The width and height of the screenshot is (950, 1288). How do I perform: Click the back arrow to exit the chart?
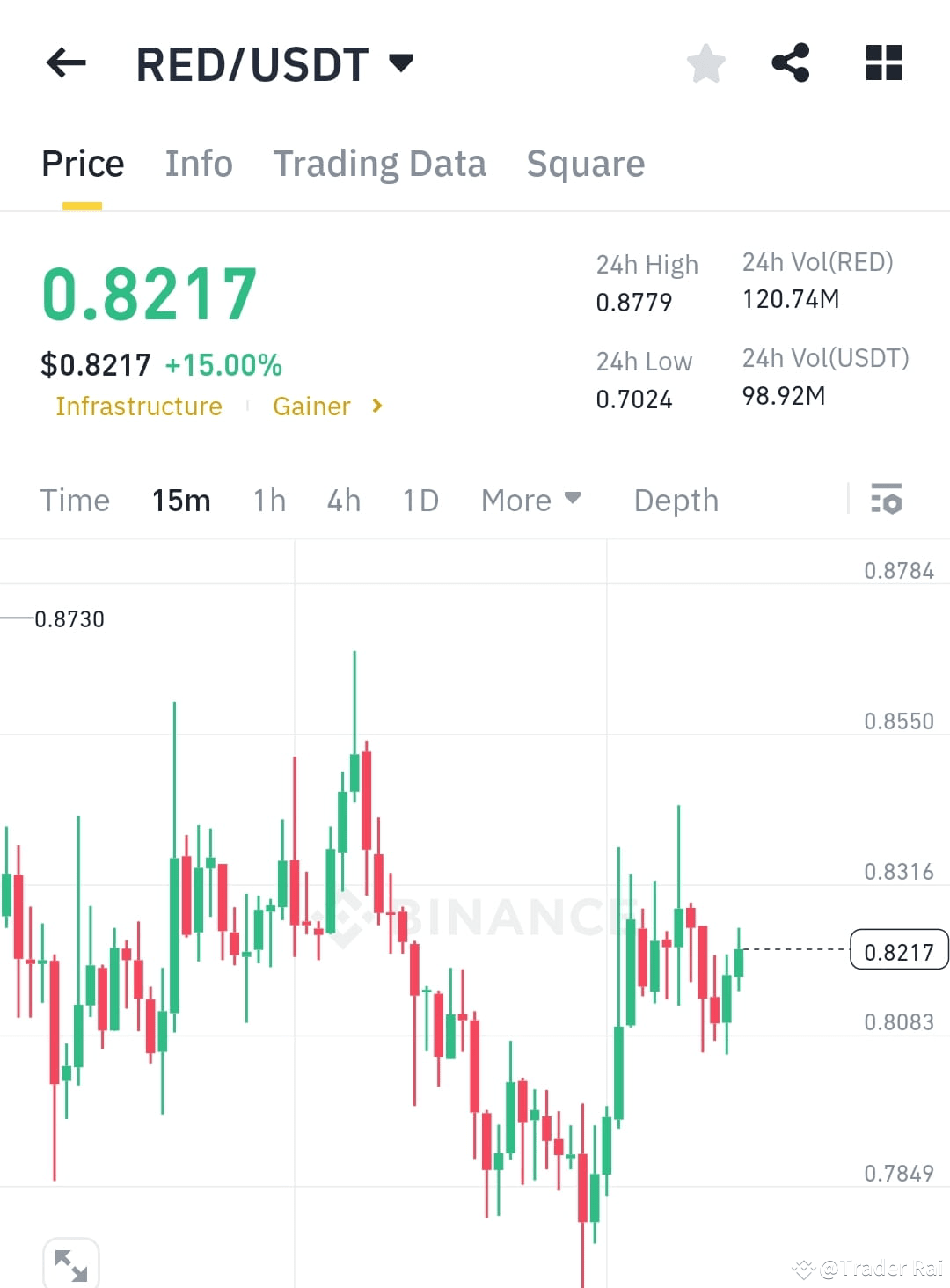point(65,62)
